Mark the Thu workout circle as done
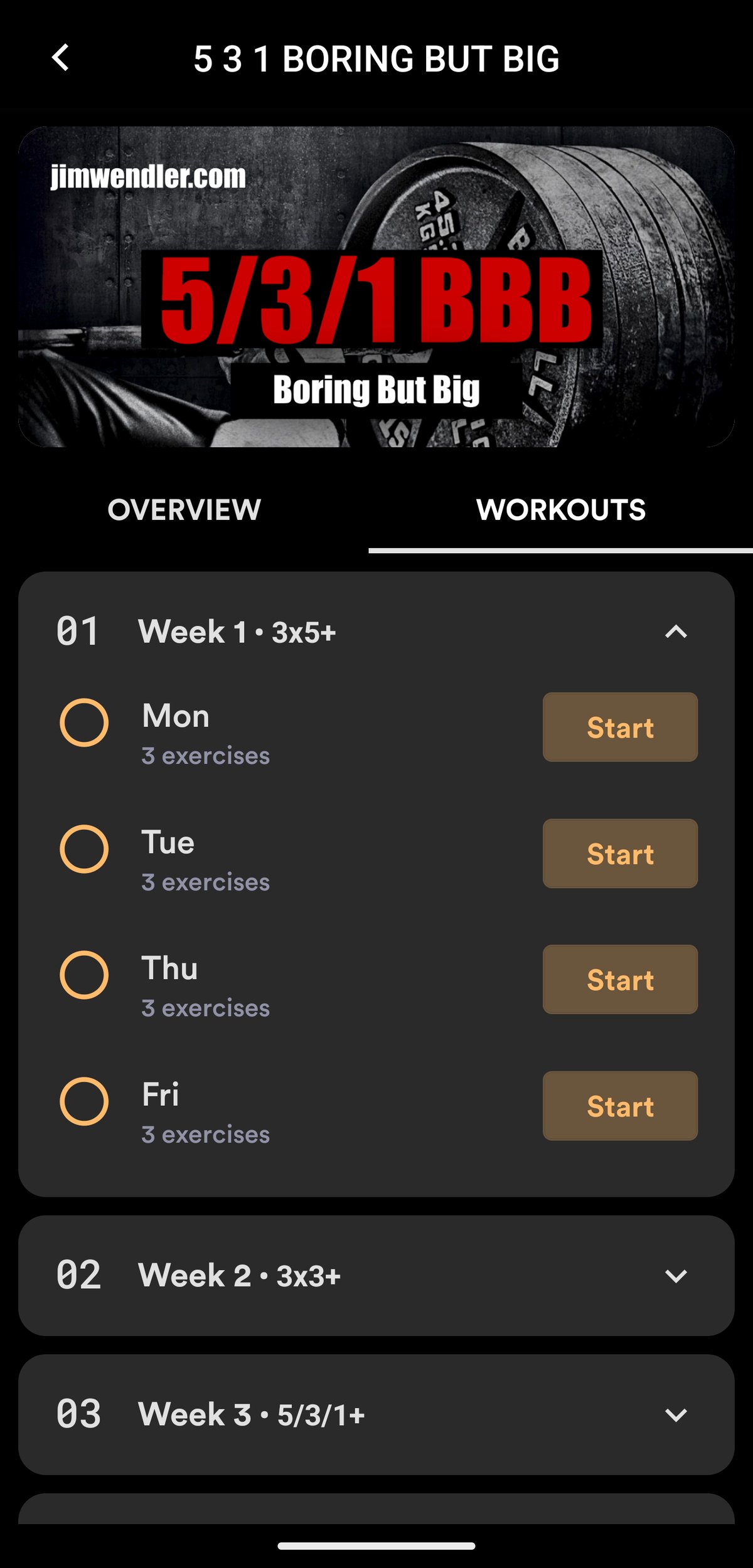Viewport: 753px width, 1568px height. coord(84,975)
